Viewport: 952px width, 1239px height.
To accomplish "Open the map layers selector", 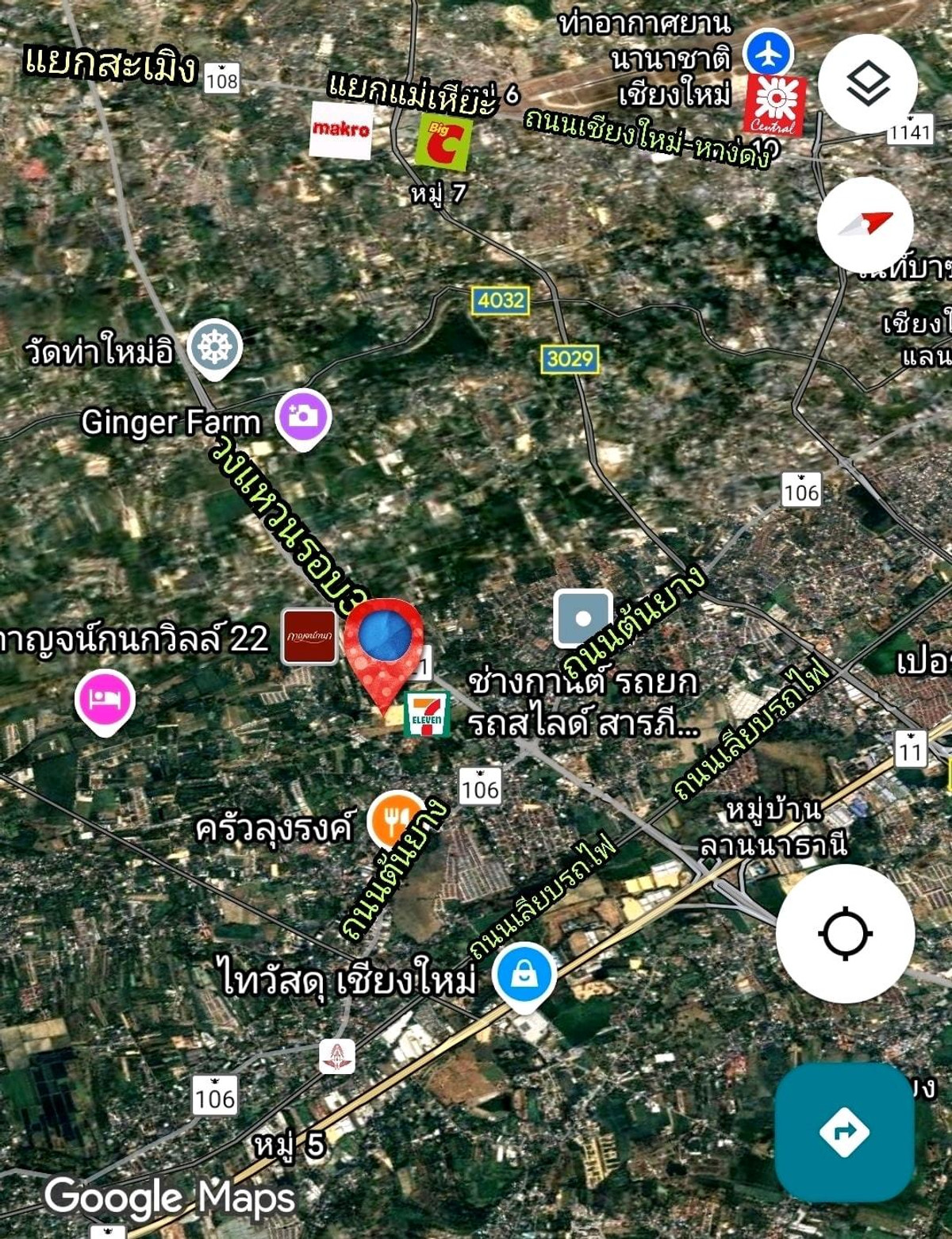I will click(867, 83).
